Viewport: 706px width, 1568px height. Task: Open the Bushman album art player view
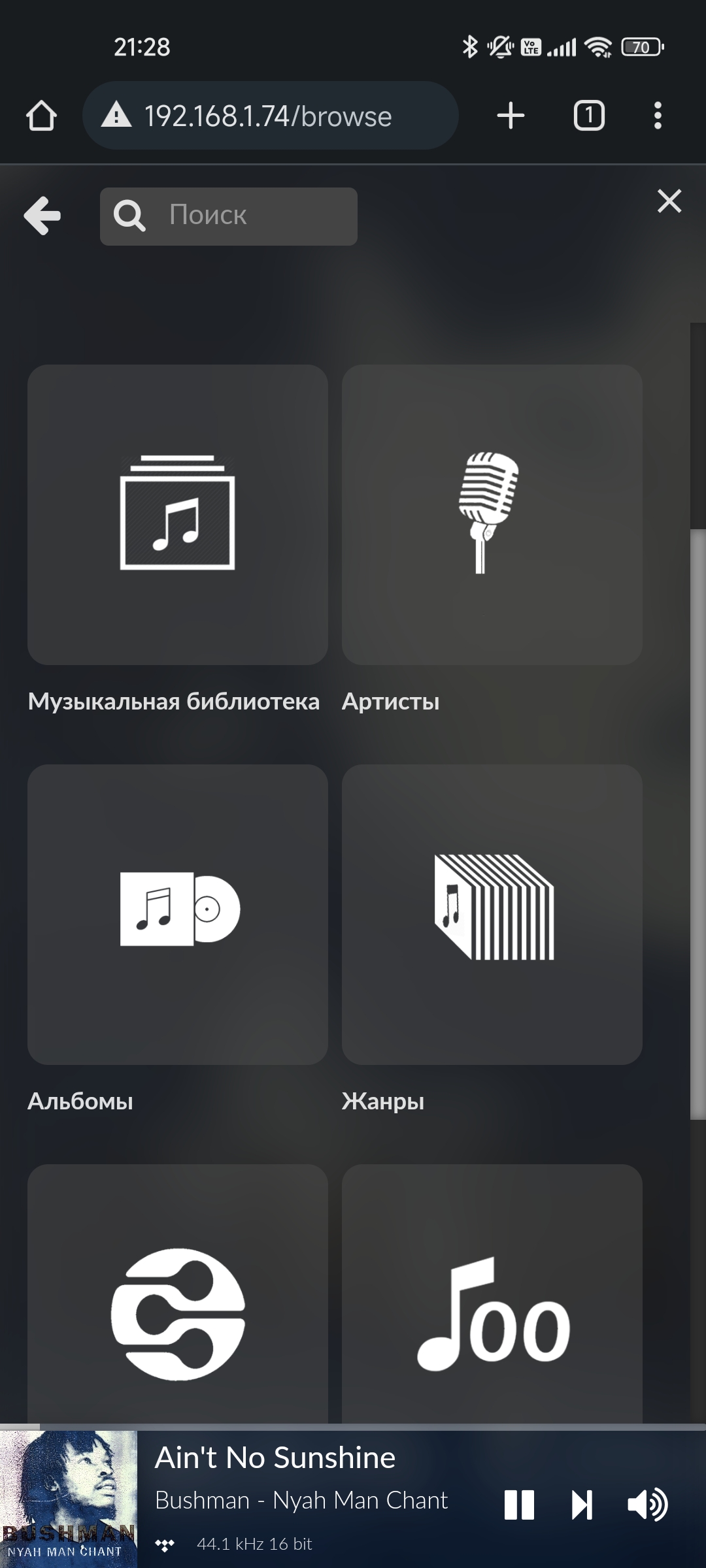click(69, 1499)
